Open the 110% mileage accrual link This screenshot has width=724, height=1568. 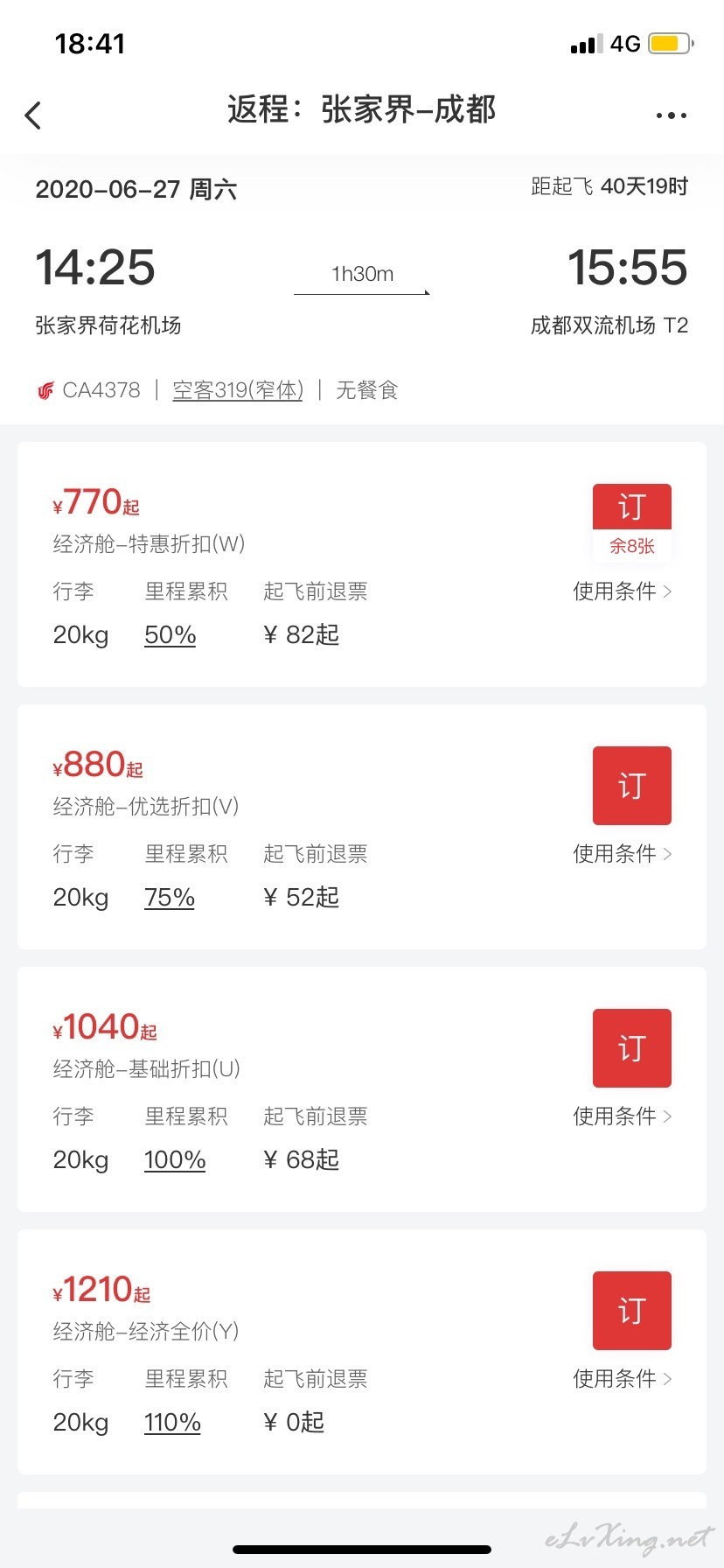(x=172, y=1423)
